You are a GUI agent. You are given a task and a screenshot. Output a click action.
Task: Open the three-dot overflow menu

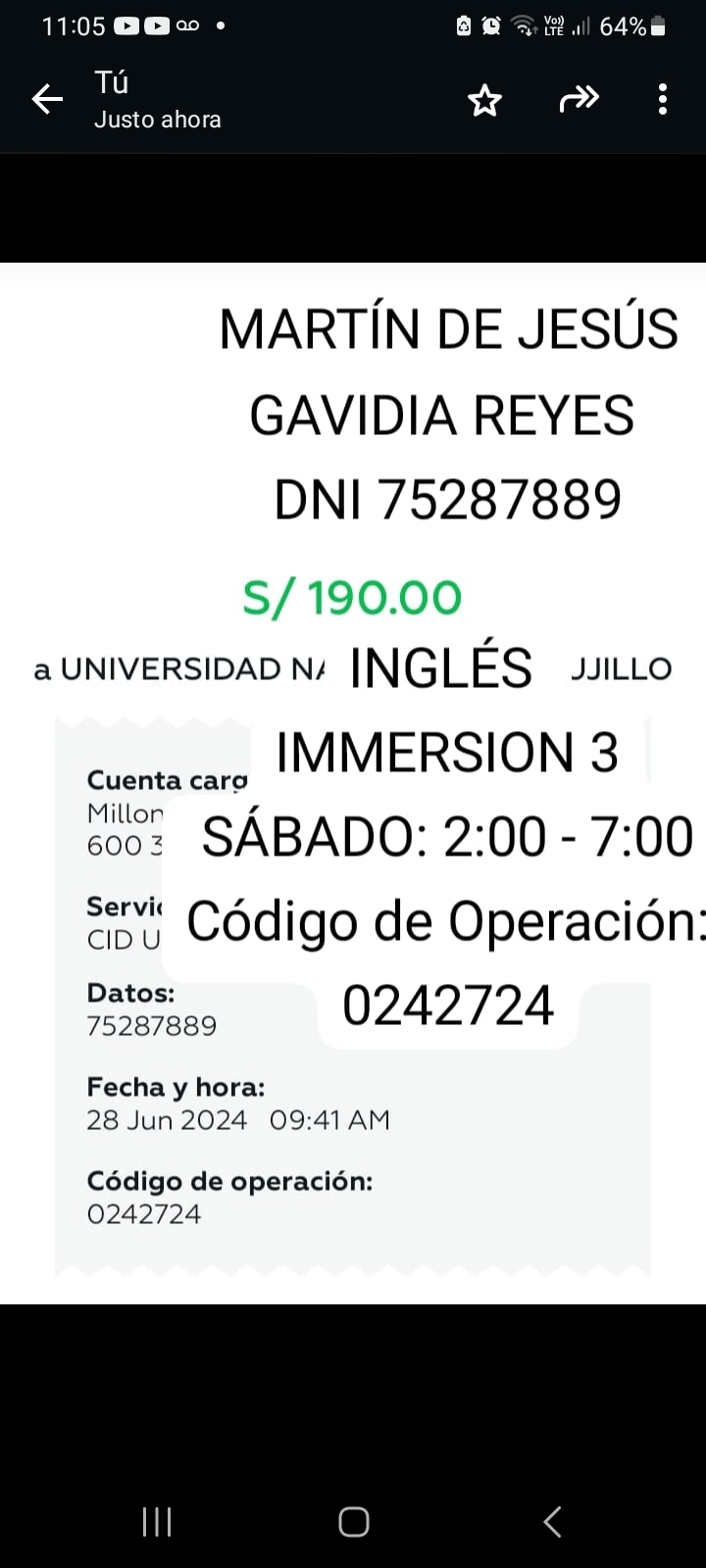[x=663, y=99]
